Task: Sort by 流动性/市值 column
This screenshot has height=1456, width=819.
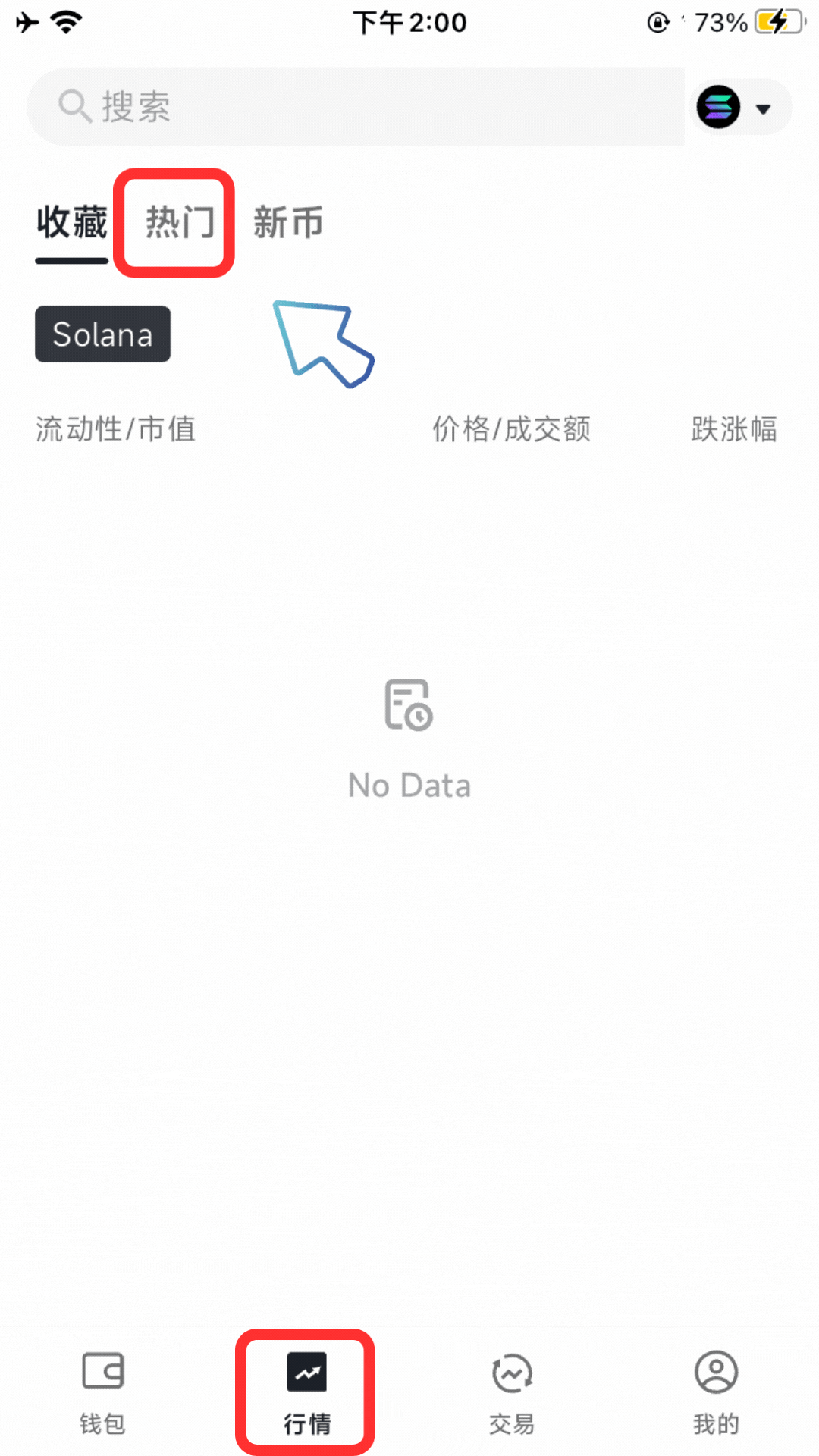Action: point(115,429)
